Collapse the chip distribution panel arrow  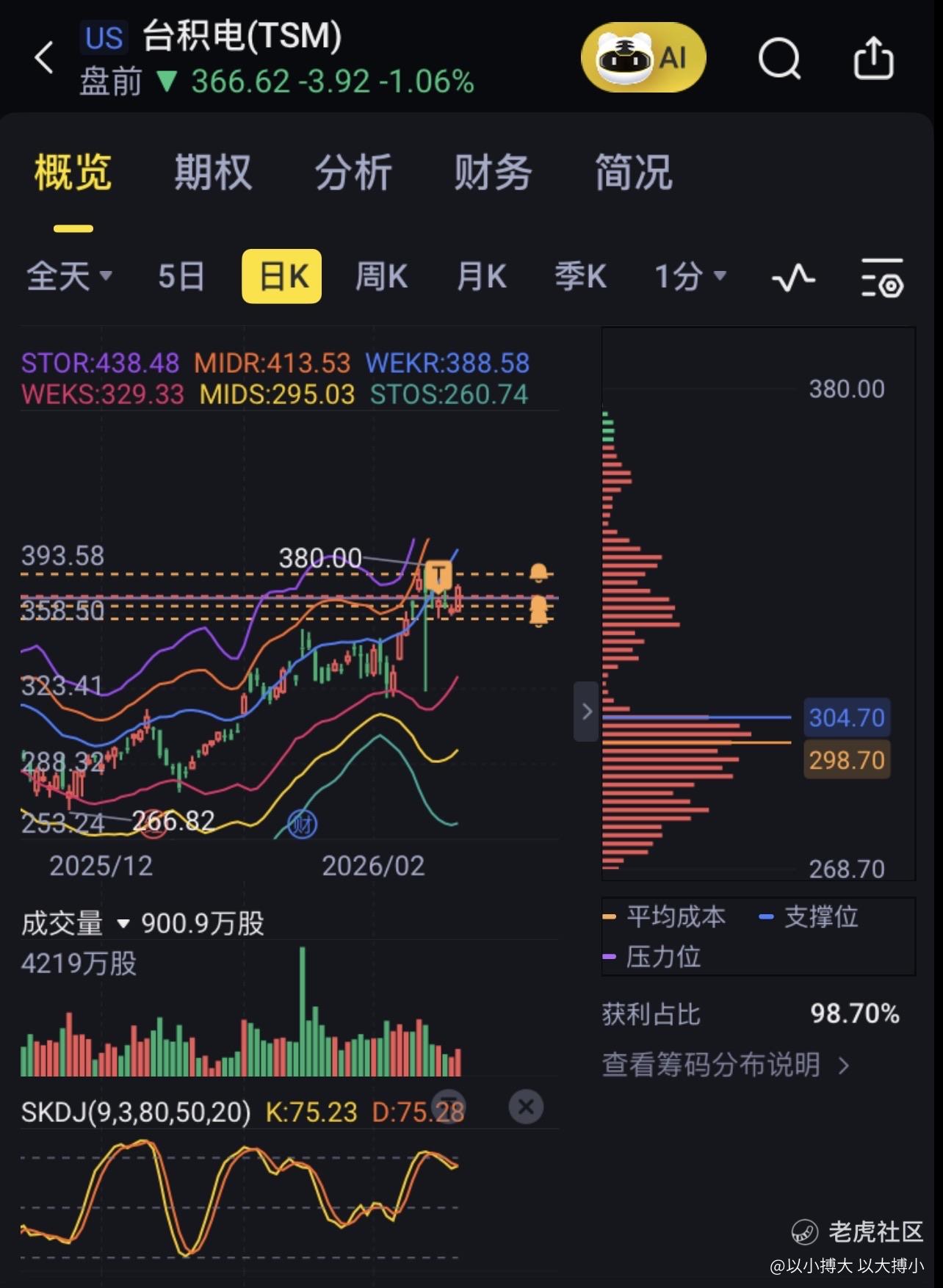click(x=586, y=711)
